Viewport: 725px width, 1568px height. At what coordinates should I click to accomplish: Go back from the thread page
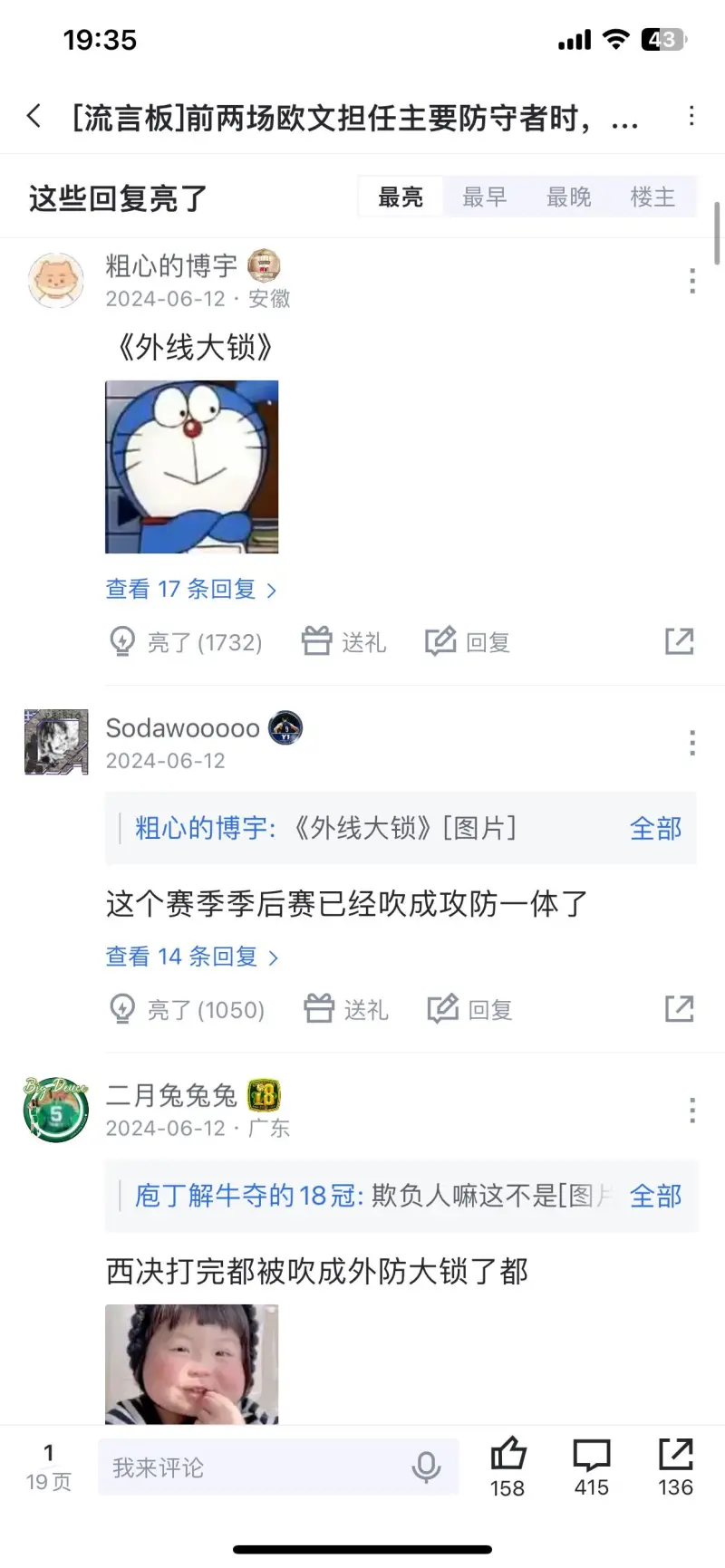coord(34,116)
